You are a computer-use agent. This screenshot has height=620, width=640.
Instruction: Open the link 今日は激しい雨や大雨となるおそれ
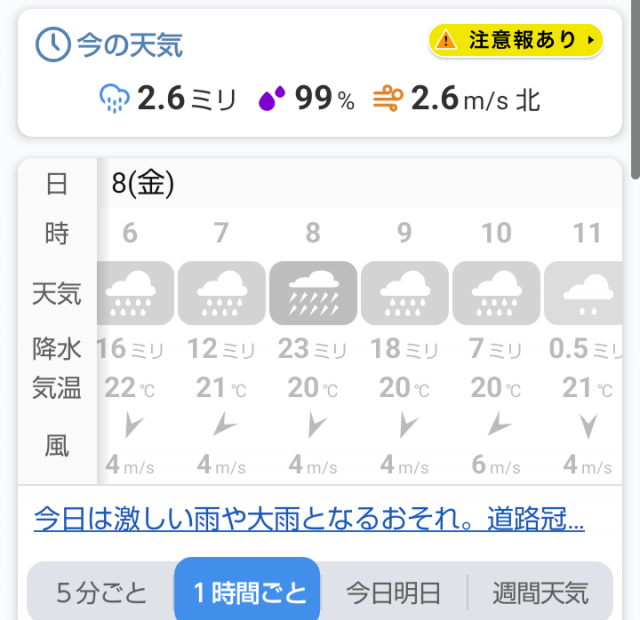point(308,518)
